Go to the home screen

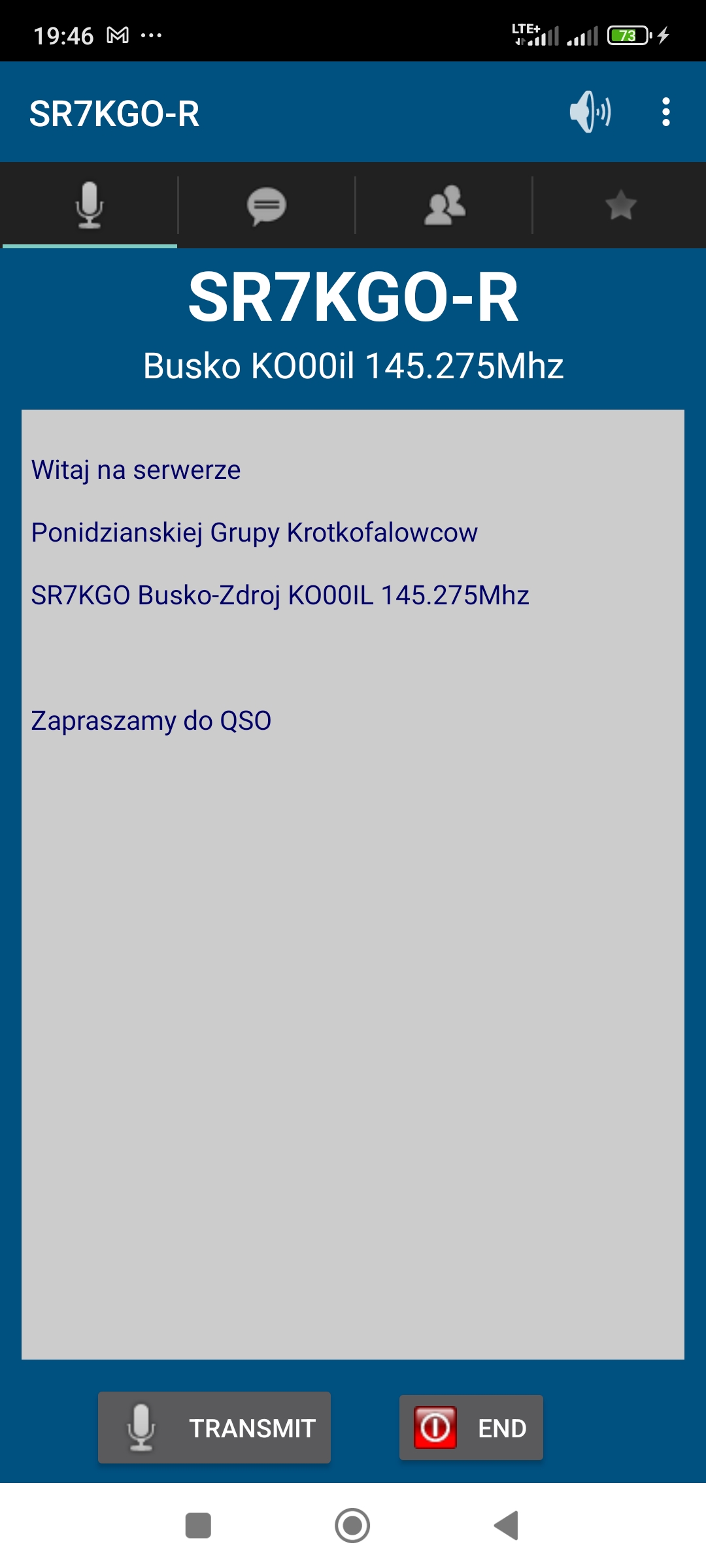tap(352, 1526)
